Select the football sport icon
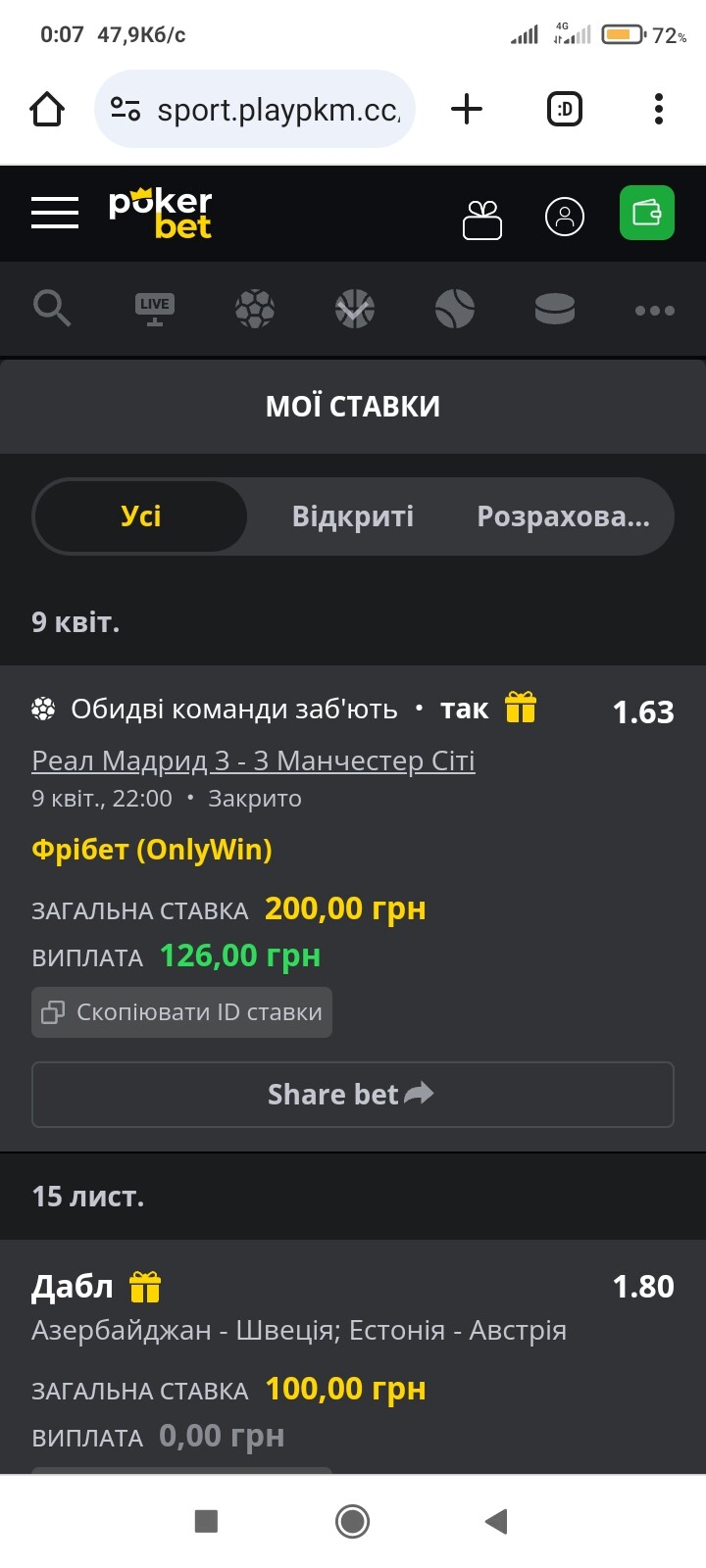Viewport: 706px width, 1568px height. (x=255, y=309)
